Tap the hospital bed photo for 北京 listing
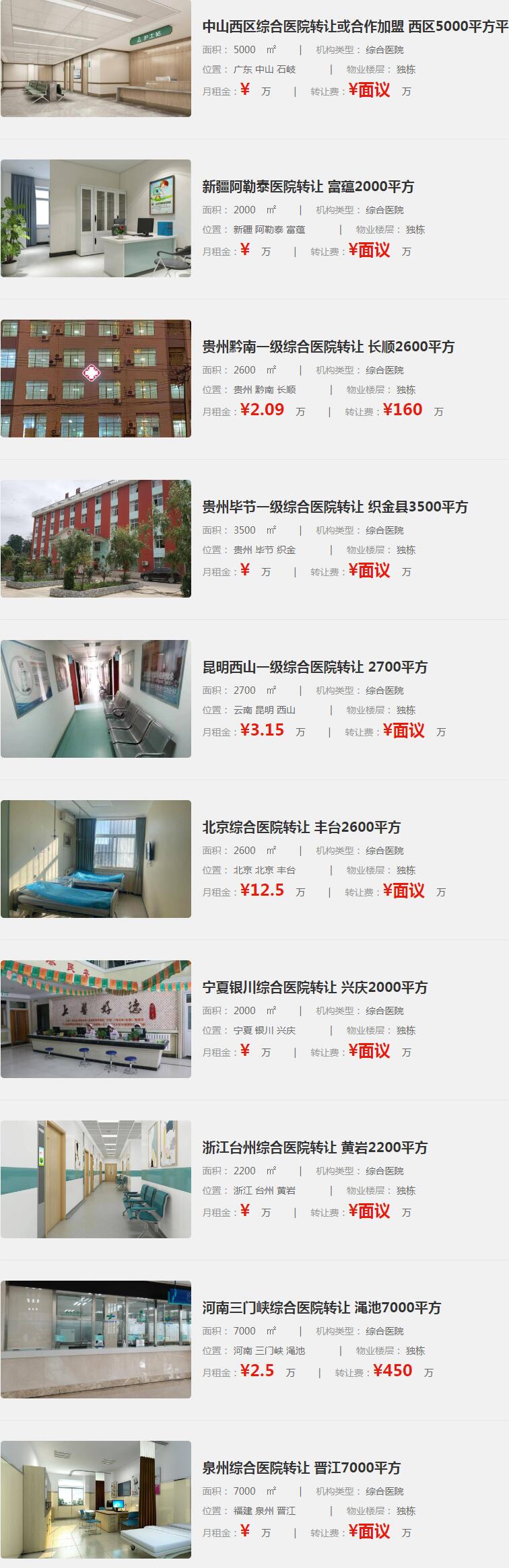The image size is (509, 1568). 96,859
